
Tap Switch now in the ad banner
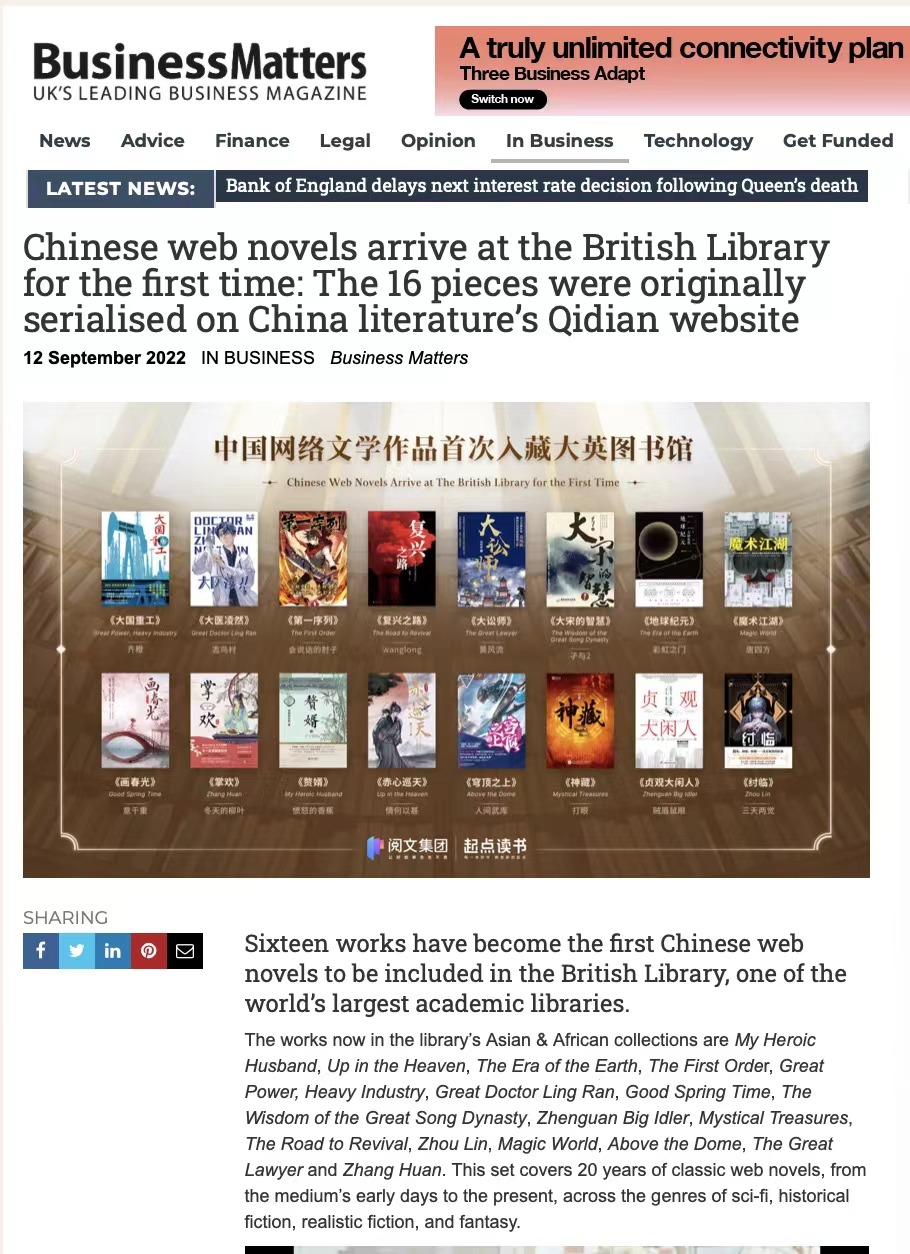[503, 99]
